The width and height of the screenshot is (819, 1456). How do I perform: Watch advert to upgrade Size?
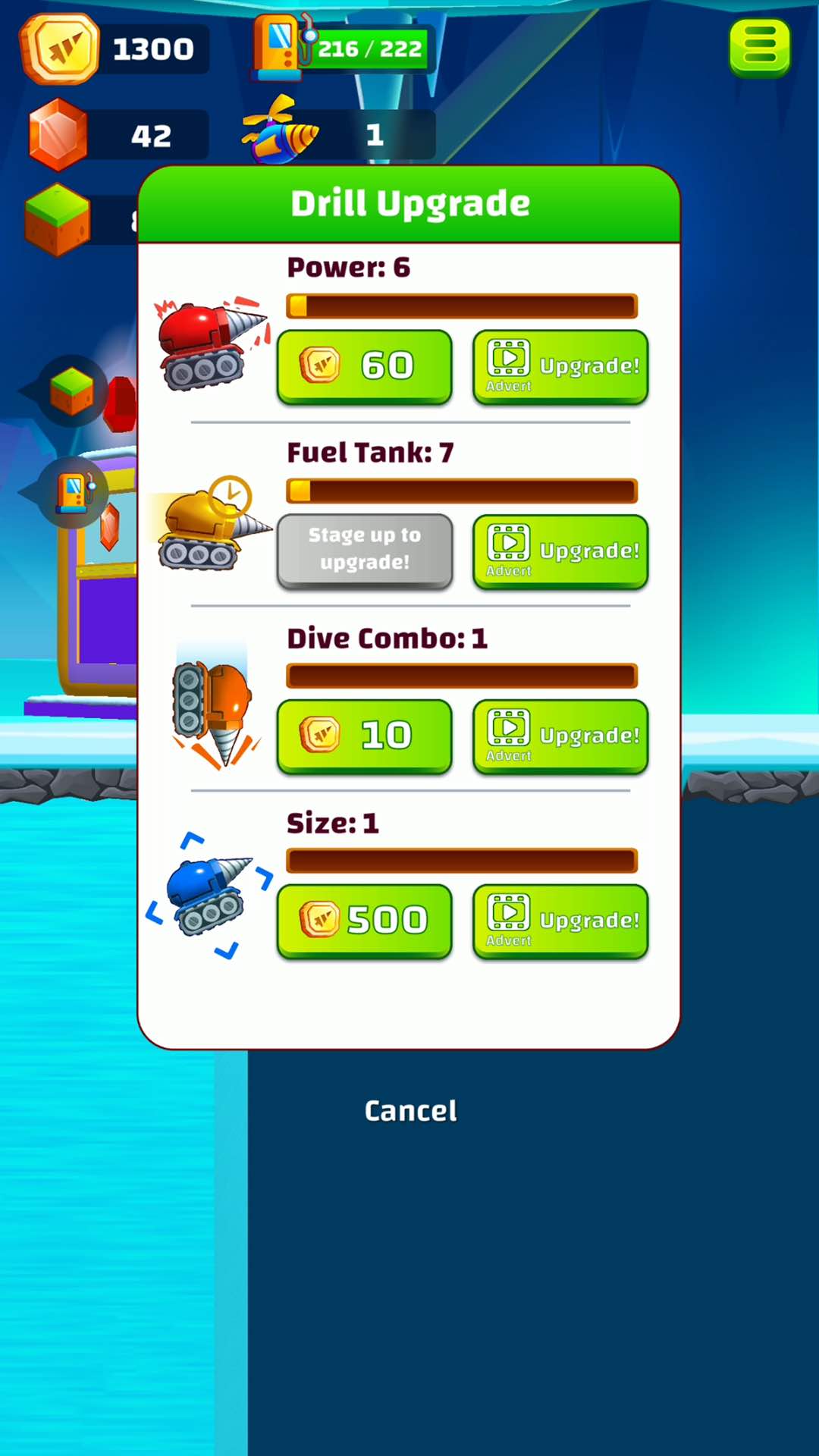(x=560, y=921)
